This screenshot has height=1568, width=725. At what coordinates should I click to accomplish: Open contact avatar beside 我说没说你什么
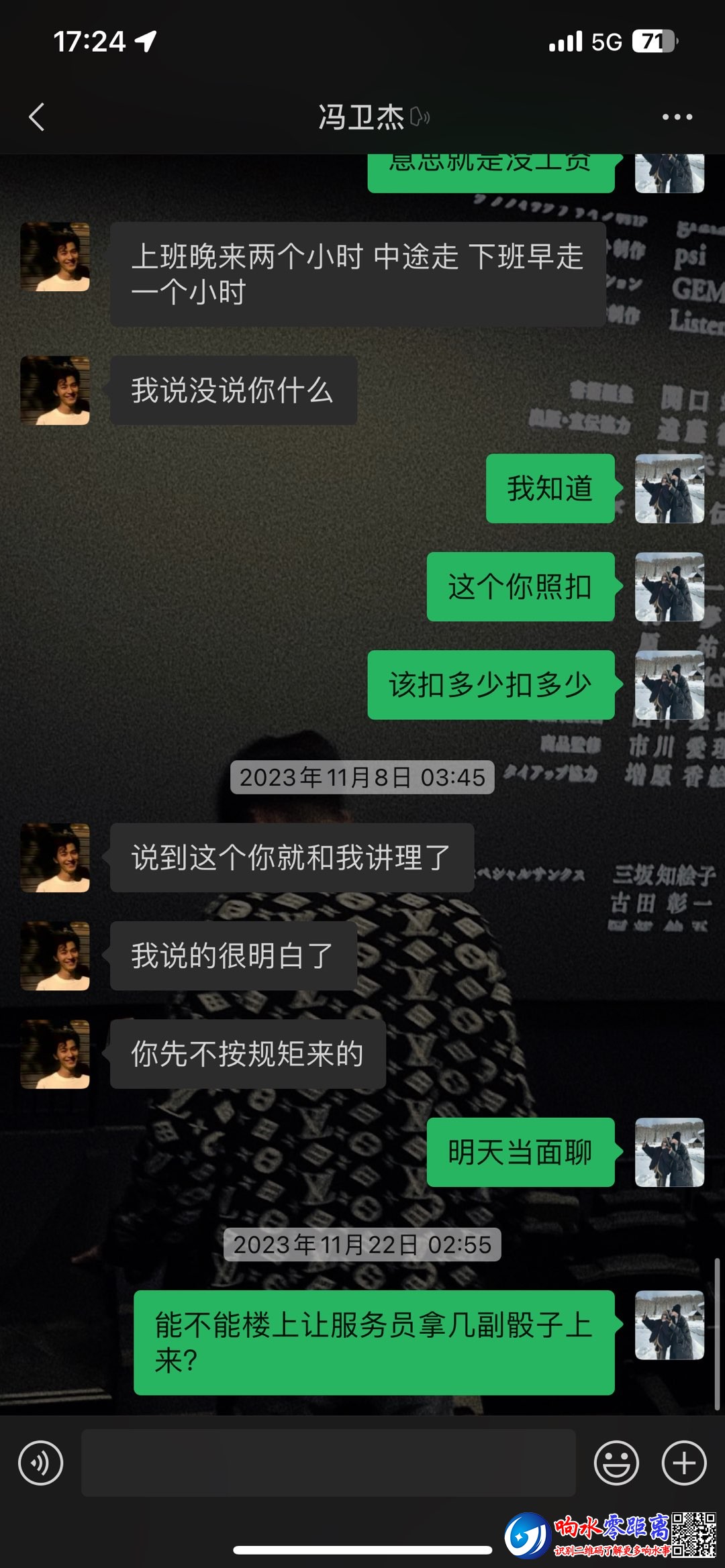[x=55, y=390]
